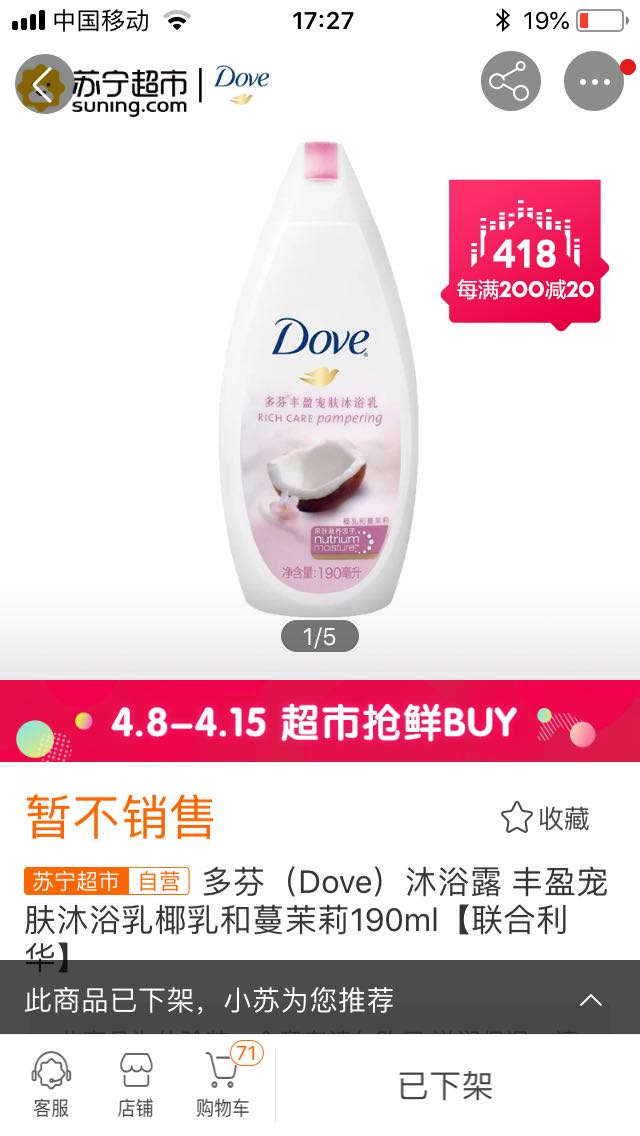Open the 418 promotion badge
This screenshot has height=1136, width=640.
pyautogui.click(x=524, y=252)
